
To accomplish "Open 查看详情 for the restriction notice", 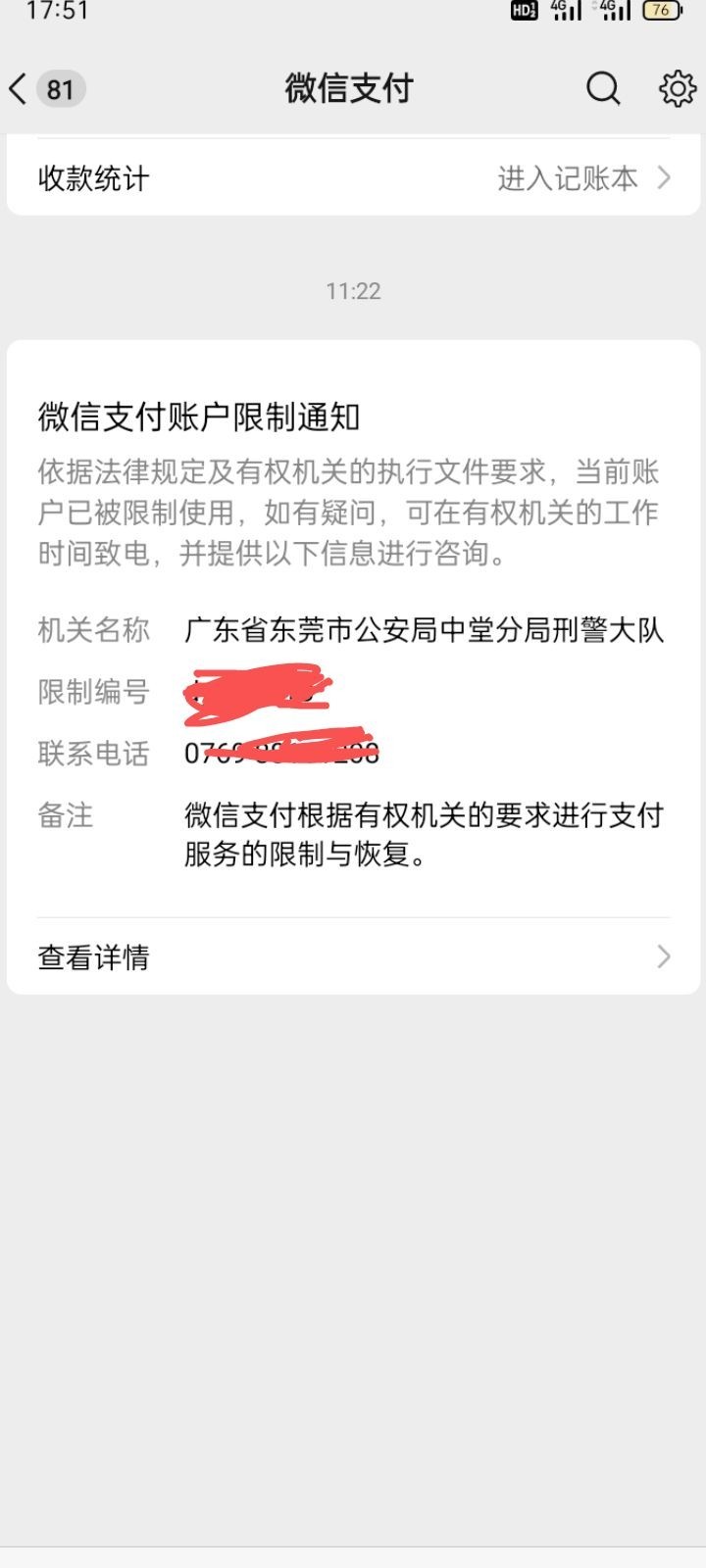I will [x=353, y=956].
